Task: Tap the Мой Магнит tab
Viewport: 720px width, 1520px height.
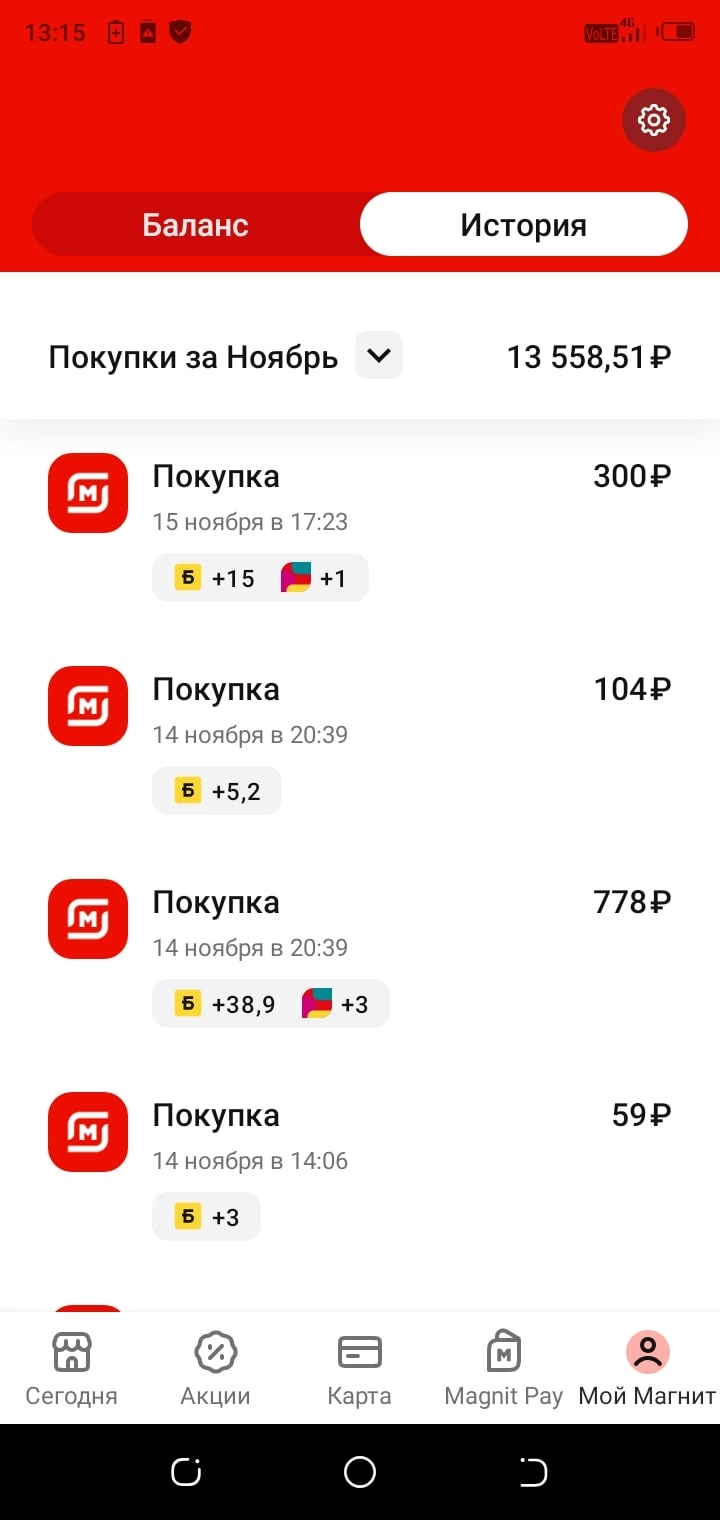Action: [x=647, y=1368]
